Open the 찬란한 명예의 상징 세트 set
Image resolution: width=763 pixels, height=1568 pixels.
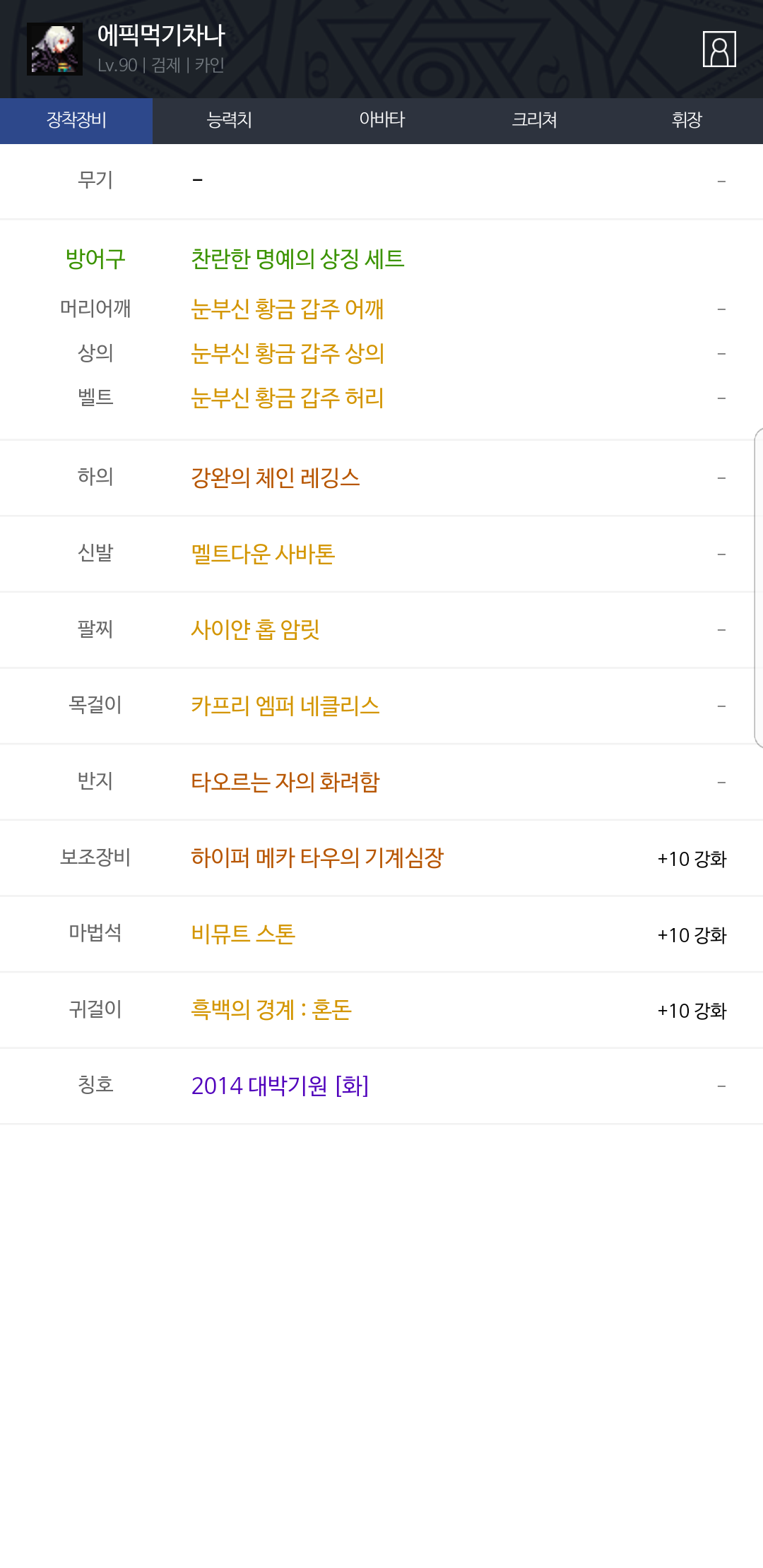(x=297, y=259)
